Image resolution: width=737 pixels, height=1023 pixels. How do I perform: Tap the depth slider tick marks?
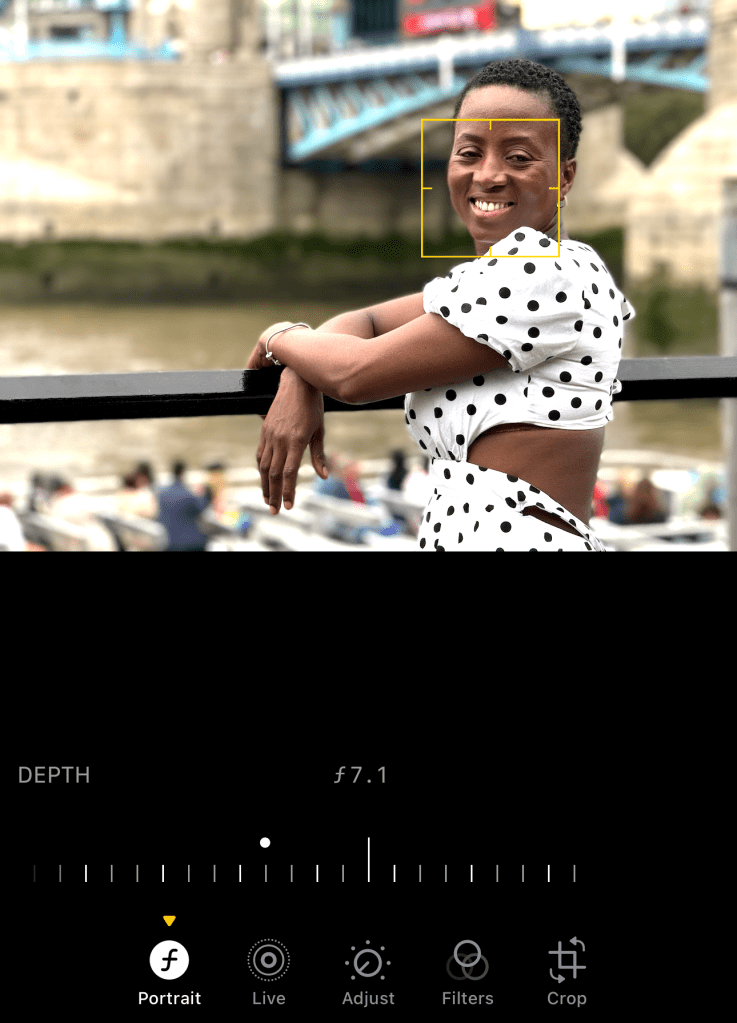tap(305, 873)
